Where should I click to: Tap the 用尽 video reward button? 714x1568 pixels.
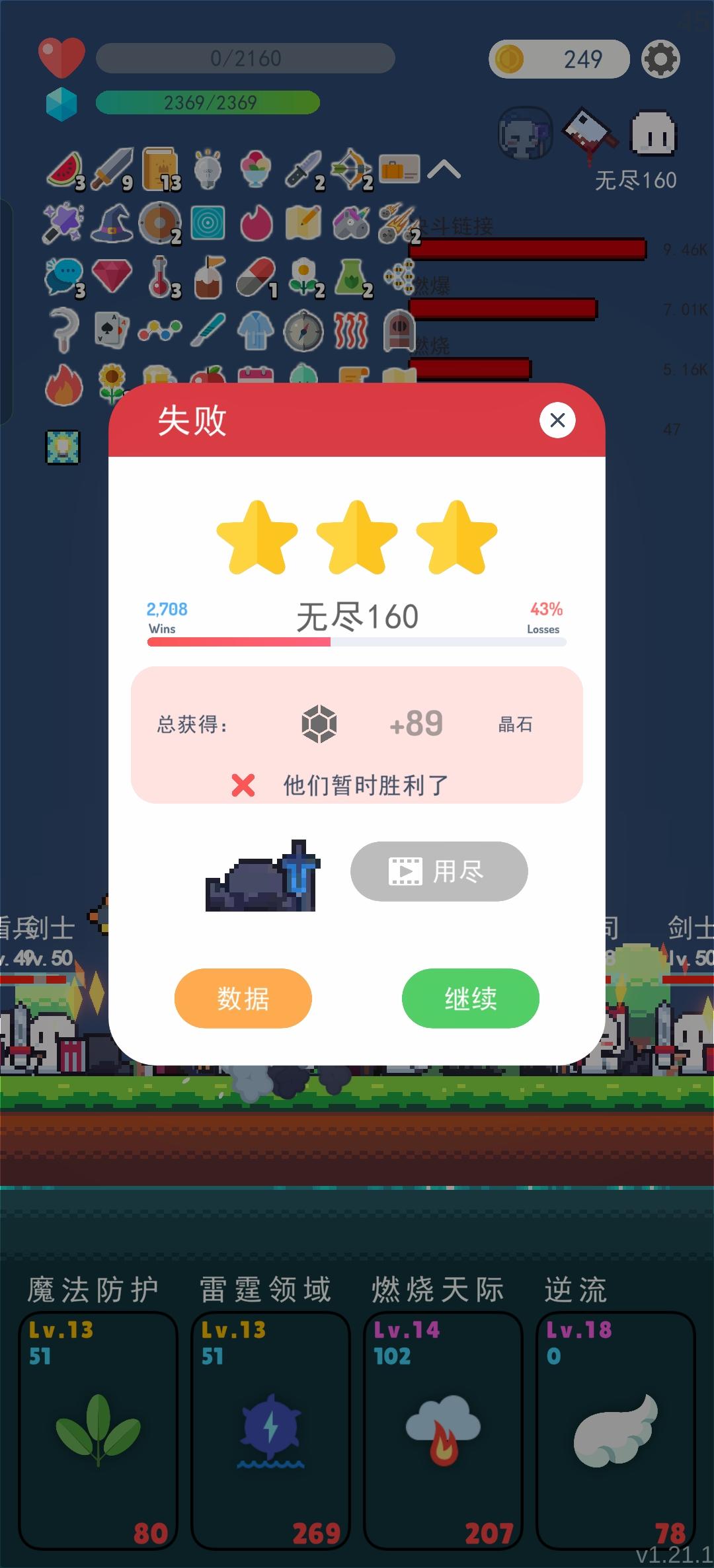(438, 871)
